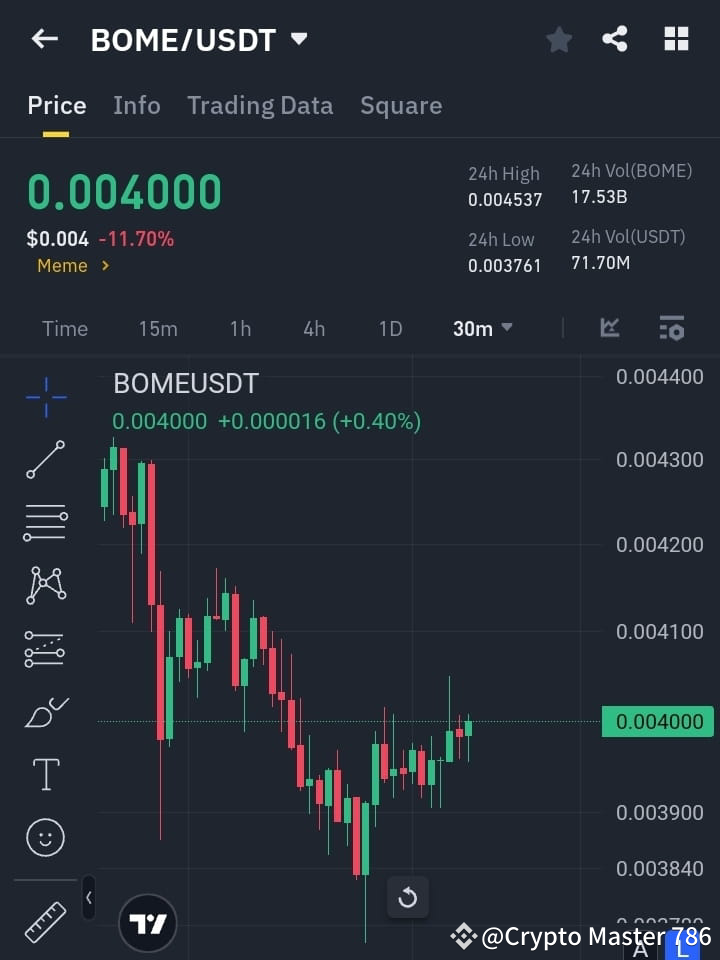This screenshot has width=720, height=960.
Task: Open the trend line drawing tool
Action: (x=45, y=460)
